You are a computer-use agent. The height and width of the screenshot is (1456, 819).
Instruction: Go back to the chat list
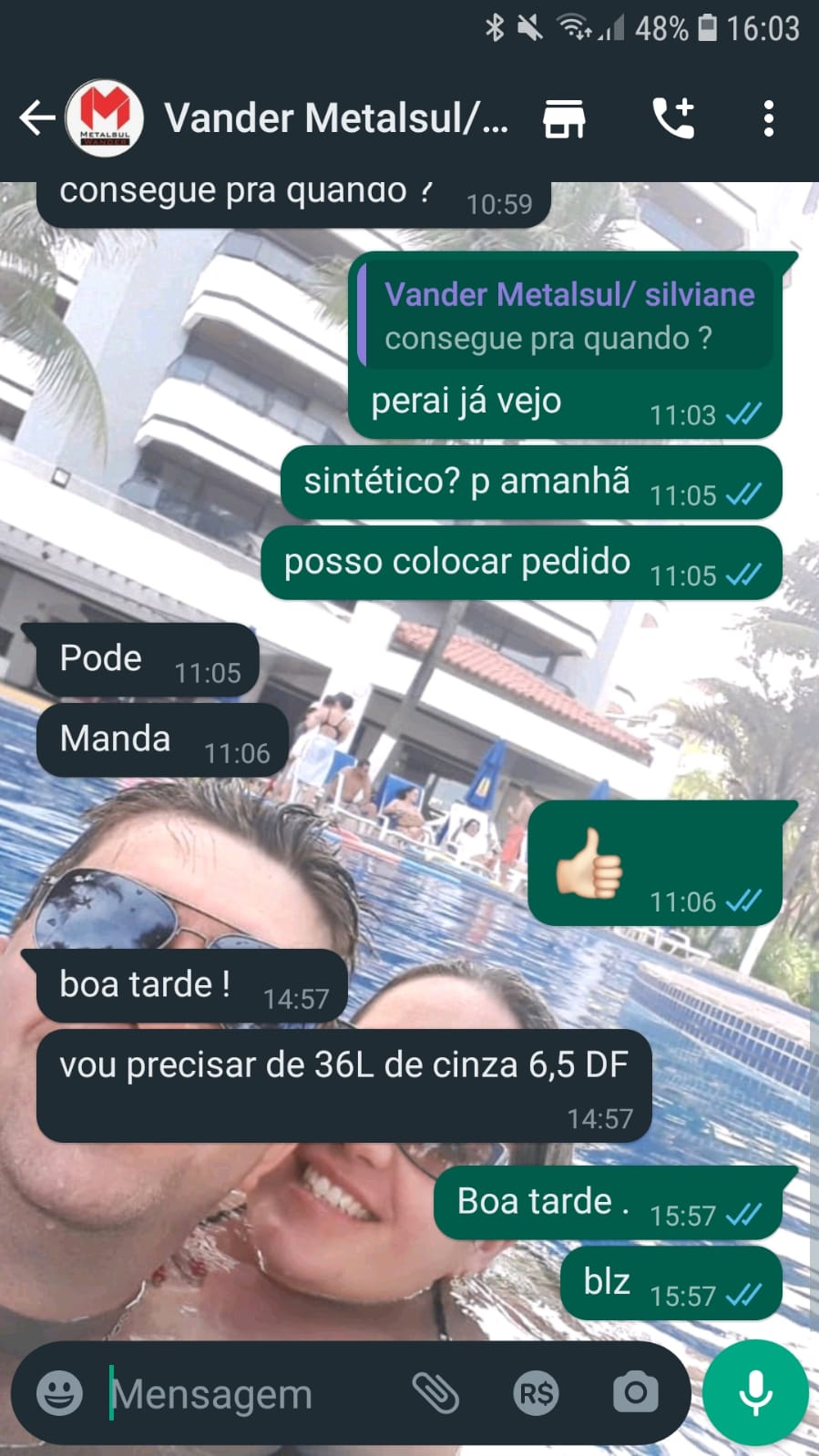point(36,118)
